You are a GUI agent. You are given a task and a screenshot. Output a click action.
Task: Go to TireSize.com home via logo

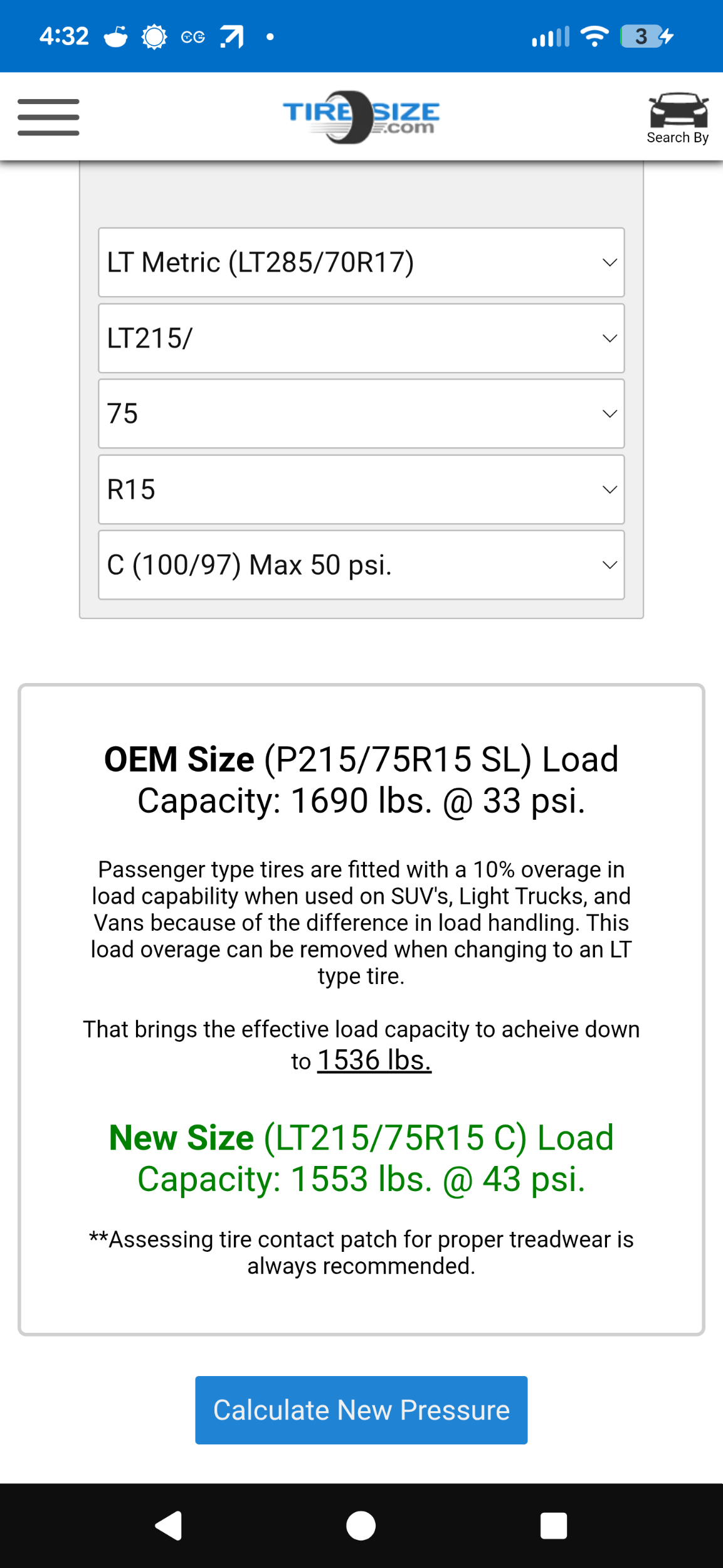tap(361, 117)
